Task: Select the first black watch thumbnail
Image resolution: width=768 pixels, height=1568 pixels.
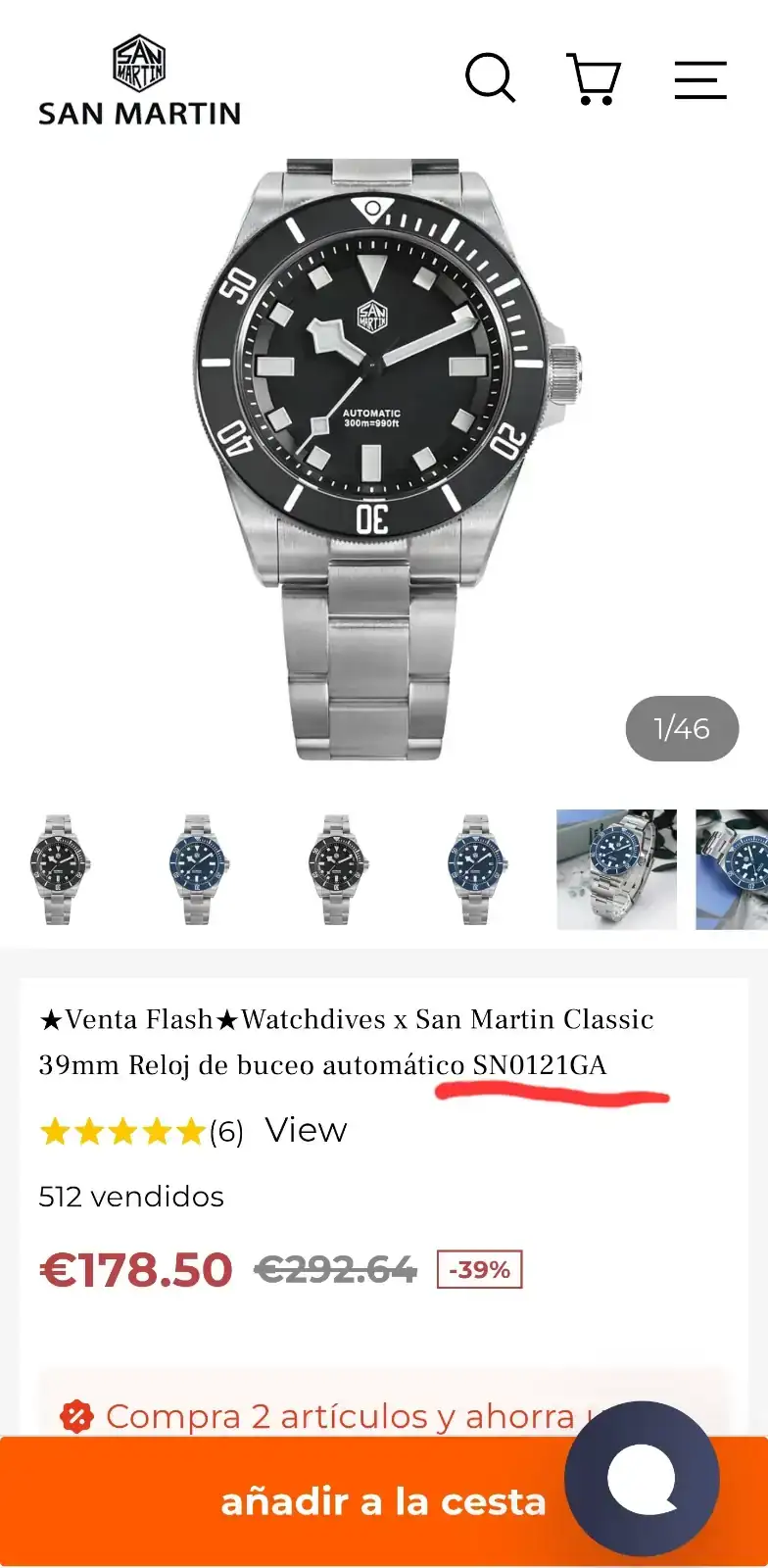Action: tap(59, 869)
